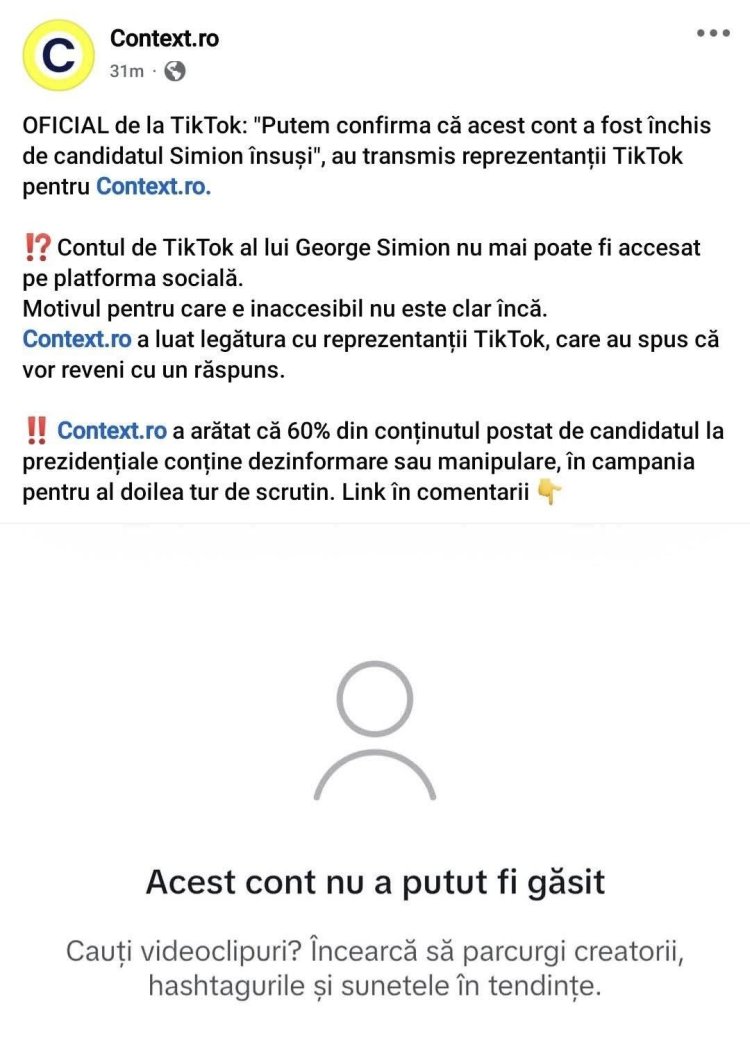Open Context.ro link after 'reprezentanții TikTok pentru'
Viewport: 750px width, 1038px height.
pos(153,186)
